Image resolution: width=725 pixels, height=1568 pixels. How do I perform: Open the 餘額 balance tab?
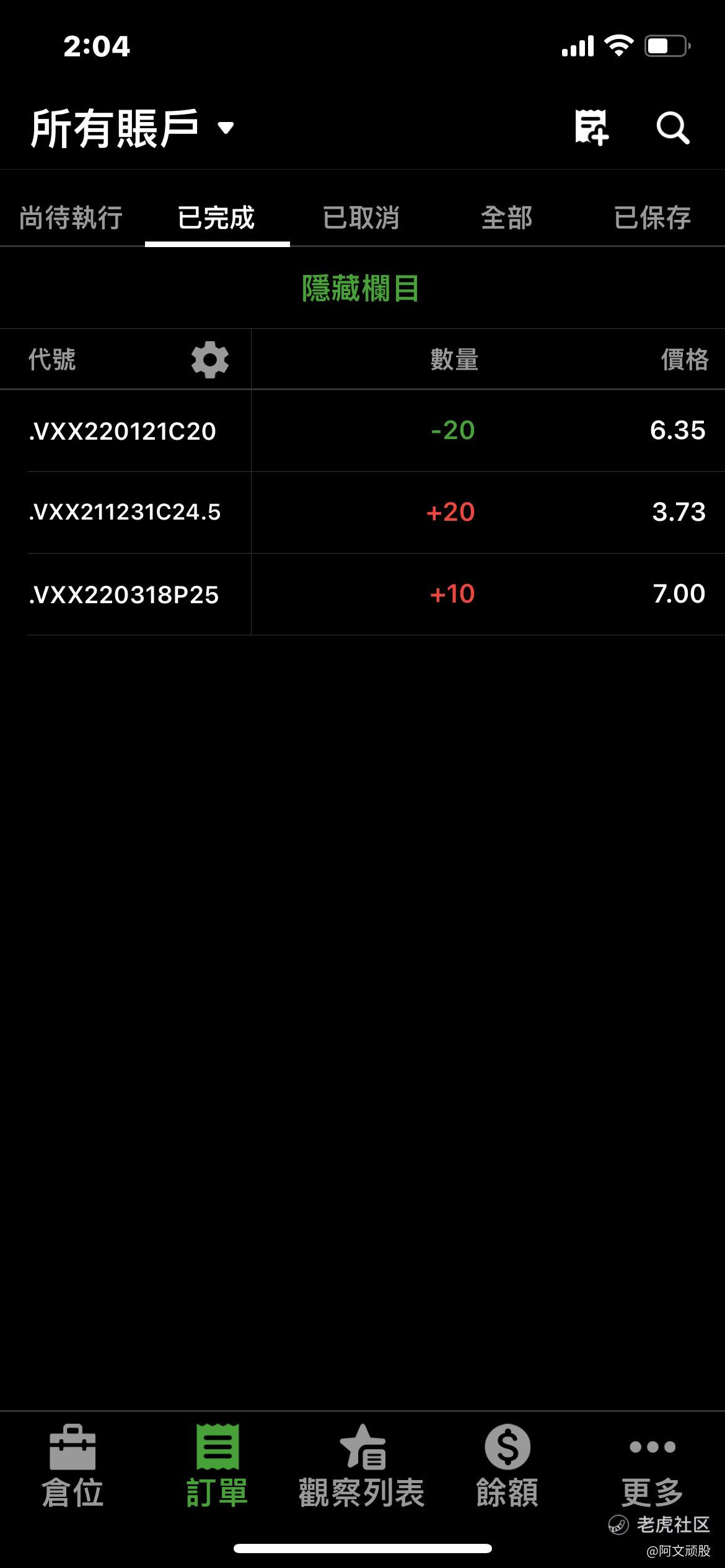pos(507,1466)
